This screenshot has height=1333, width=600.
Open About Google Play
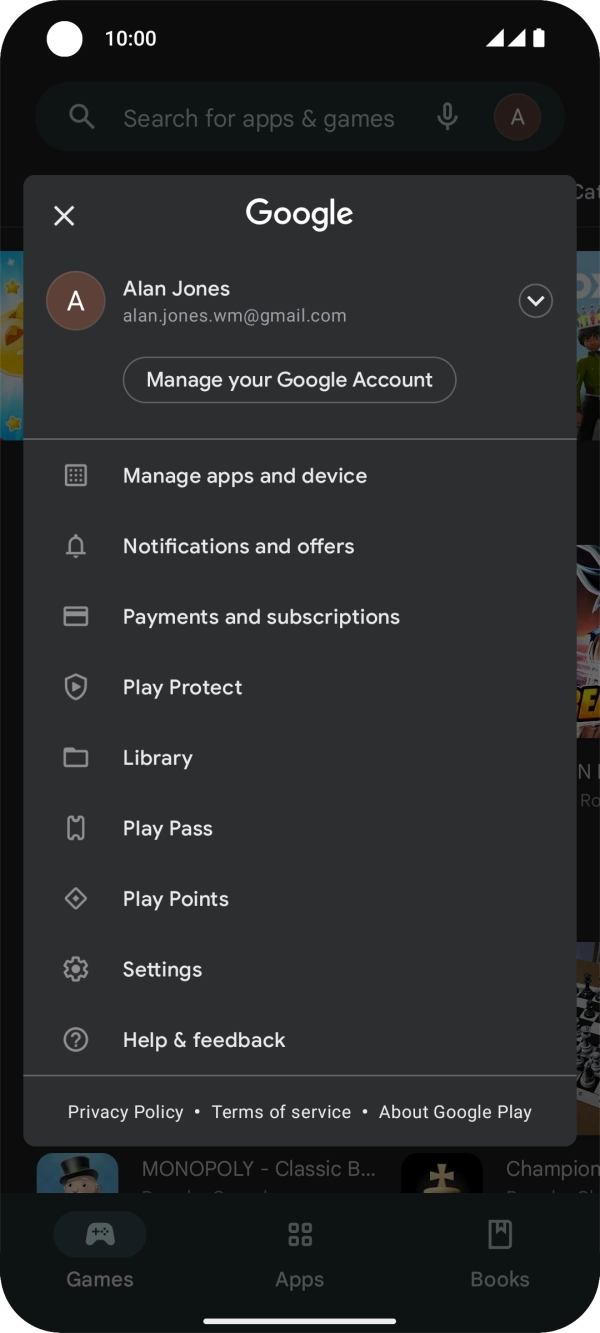[455, 1112]
